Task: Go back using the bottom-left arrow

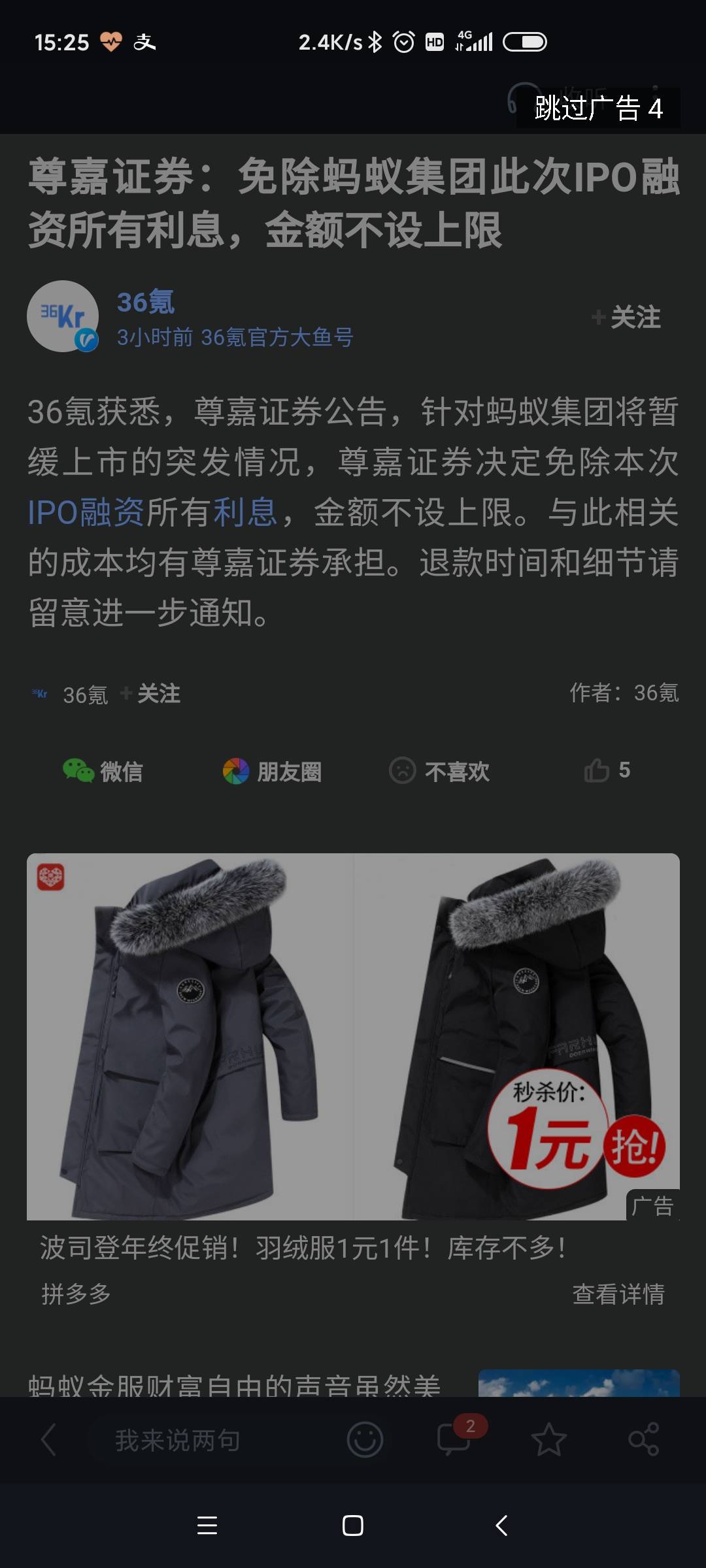Action: point(49,1440)
